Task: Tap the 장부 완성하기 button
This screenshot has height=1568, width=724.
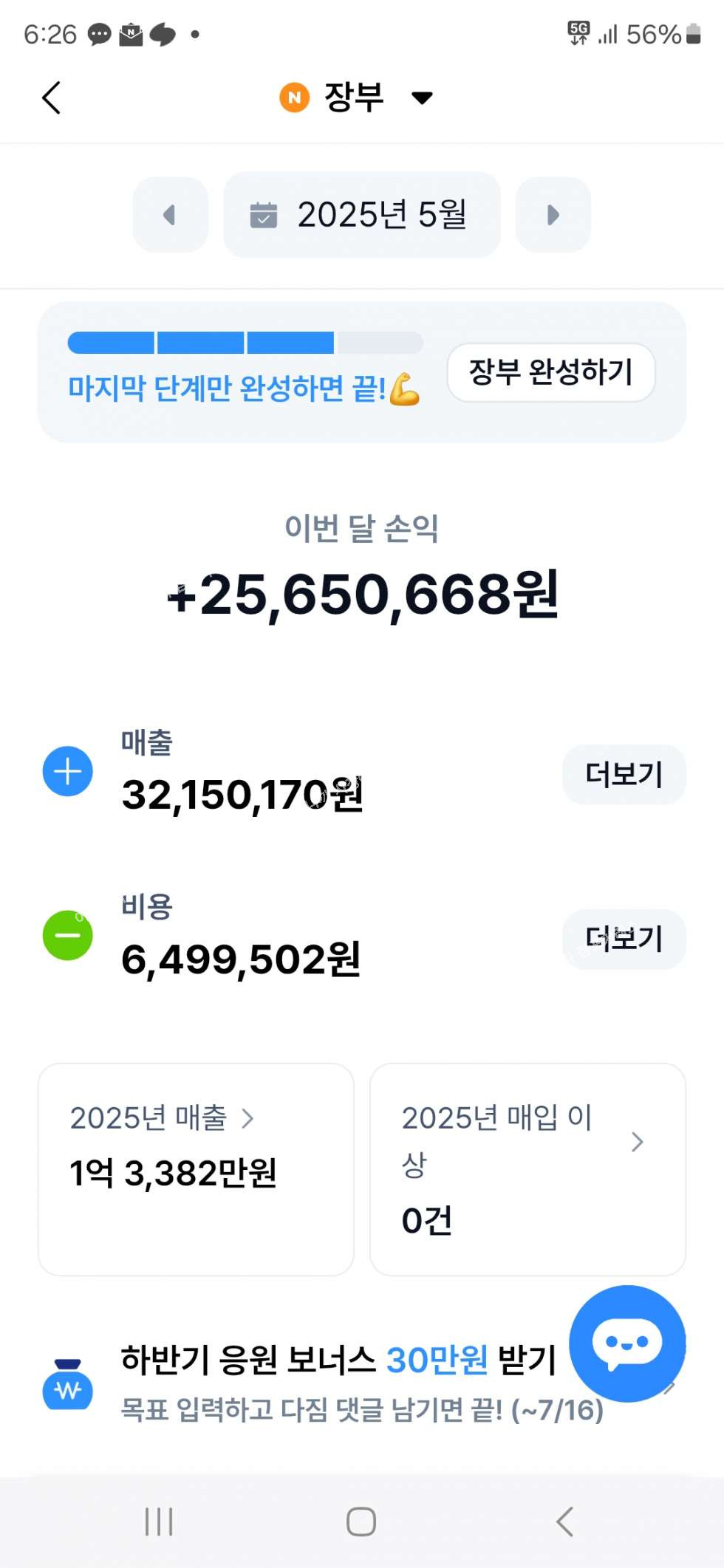Action: [551, 372]
